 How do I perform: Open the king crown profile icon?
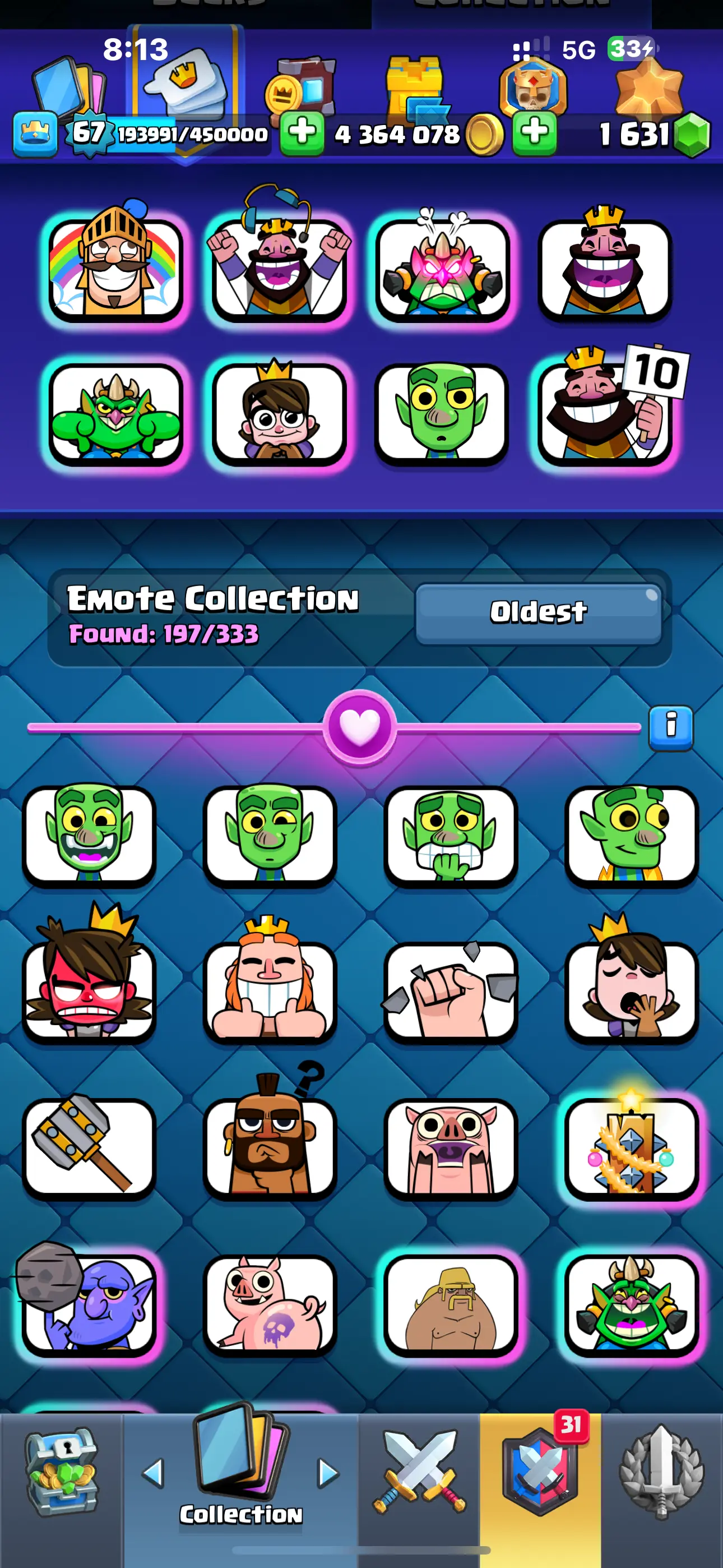pos(35,133)
